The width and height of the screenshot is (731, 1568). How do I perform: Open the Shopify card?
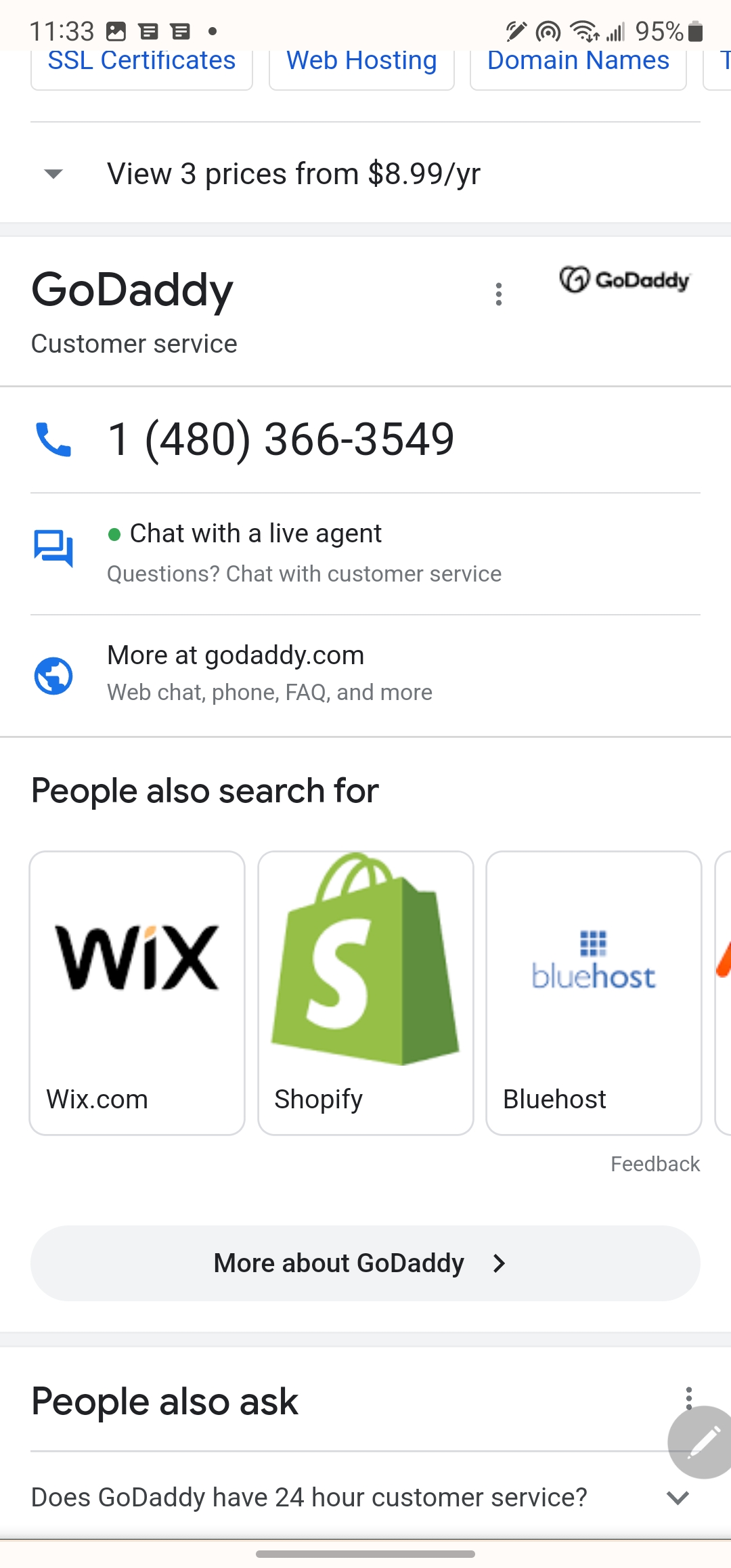[365, 993]
